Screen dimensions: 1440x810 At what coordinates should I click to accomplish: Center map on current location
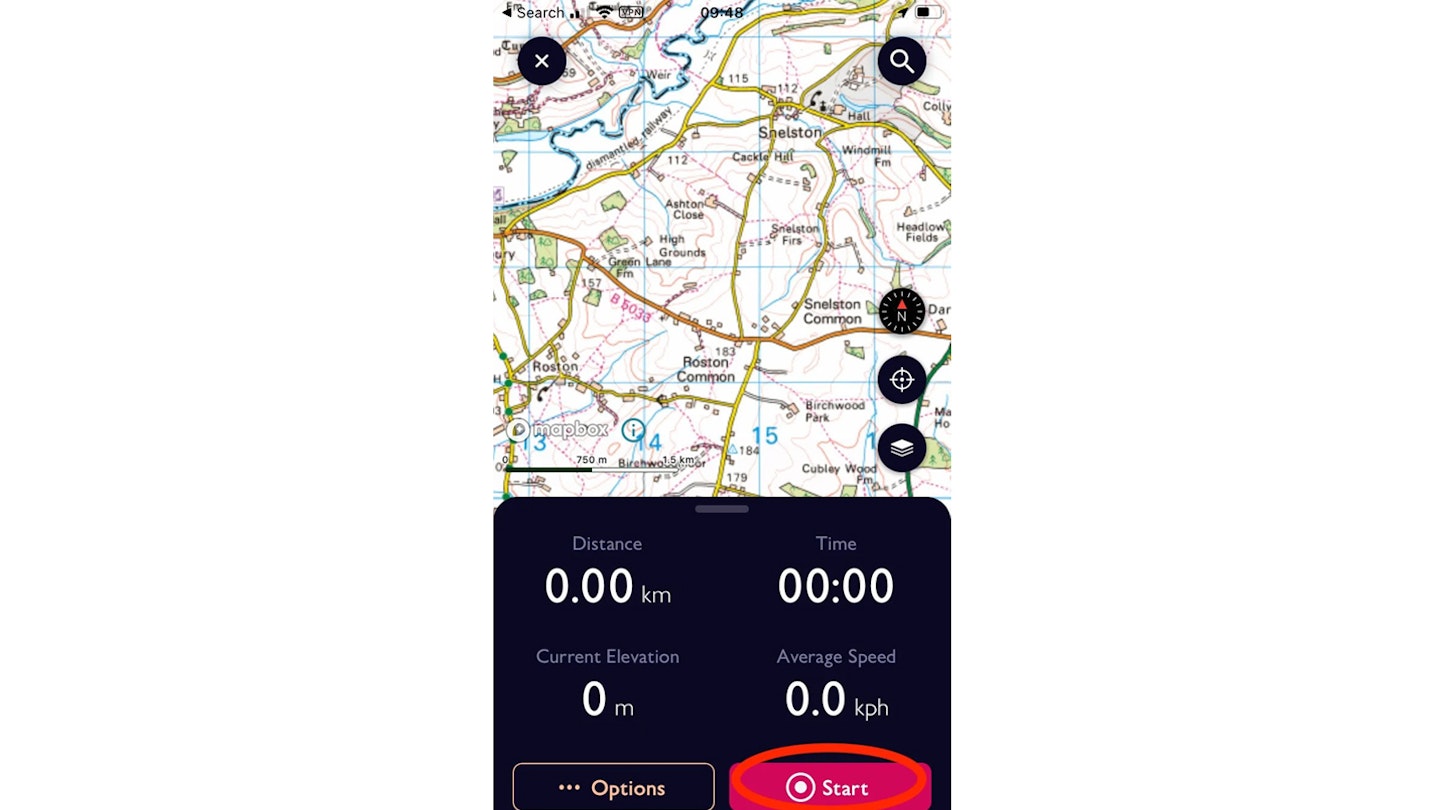click(901, 380)
